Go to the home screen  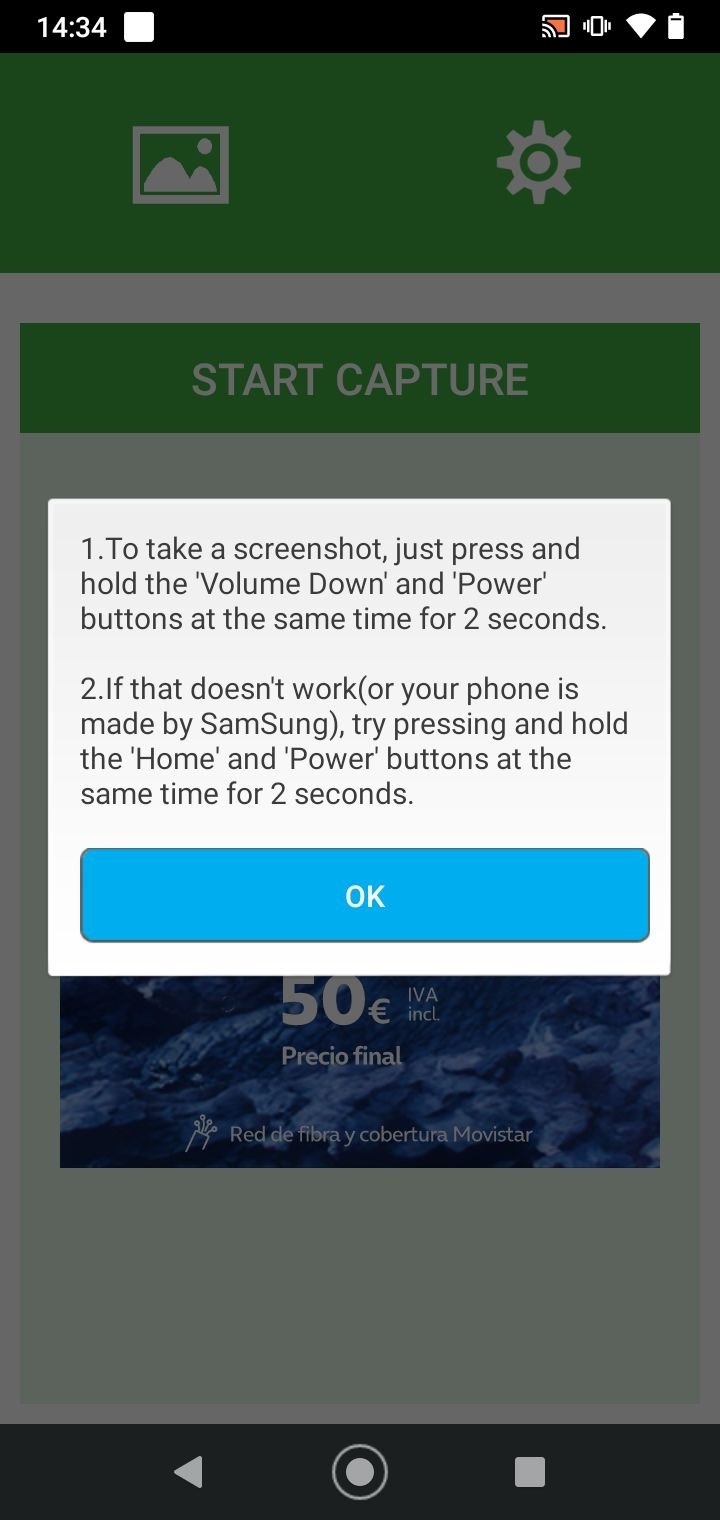pos(360,1472)
